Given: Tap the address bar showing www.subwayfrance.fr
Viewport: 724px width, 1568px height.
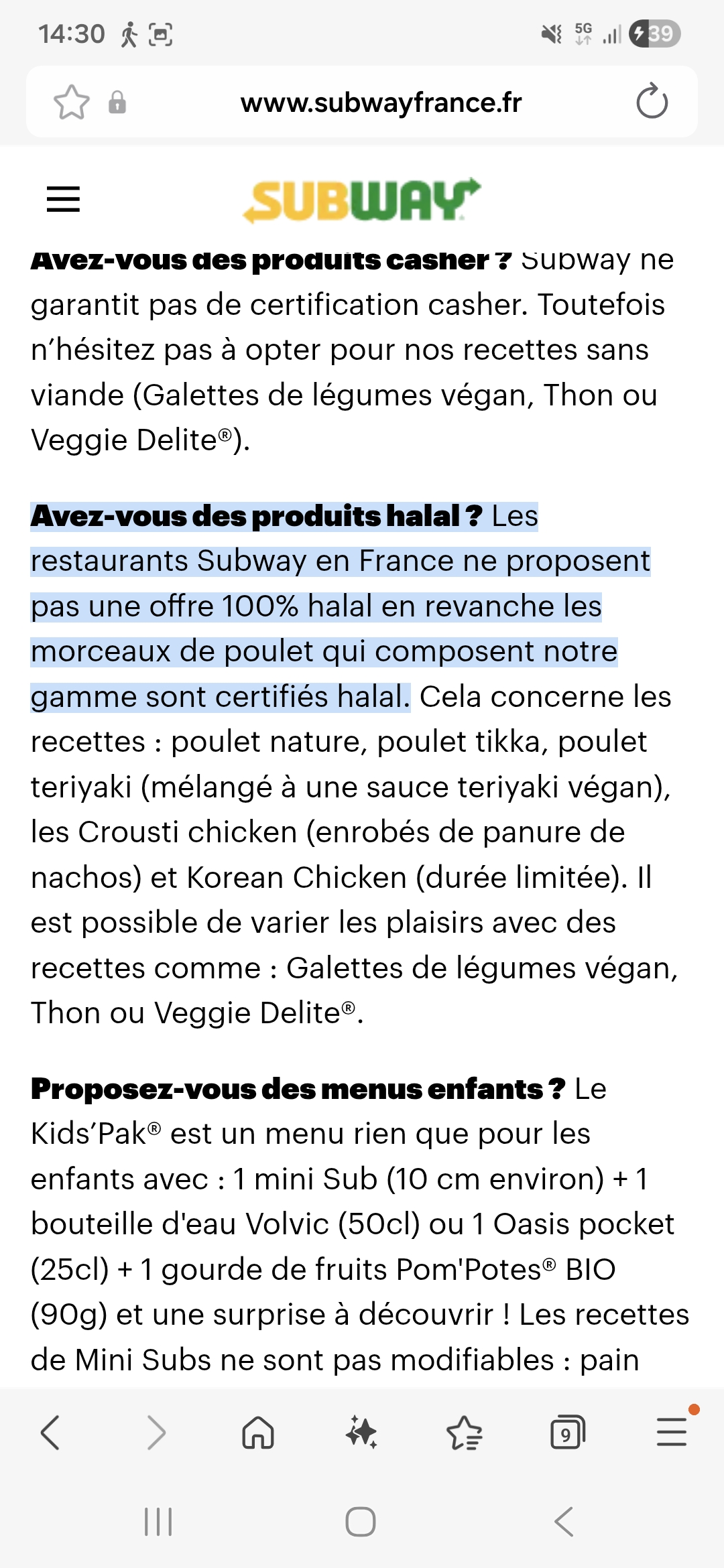Looking at the screenshot, I should (381, 103).
